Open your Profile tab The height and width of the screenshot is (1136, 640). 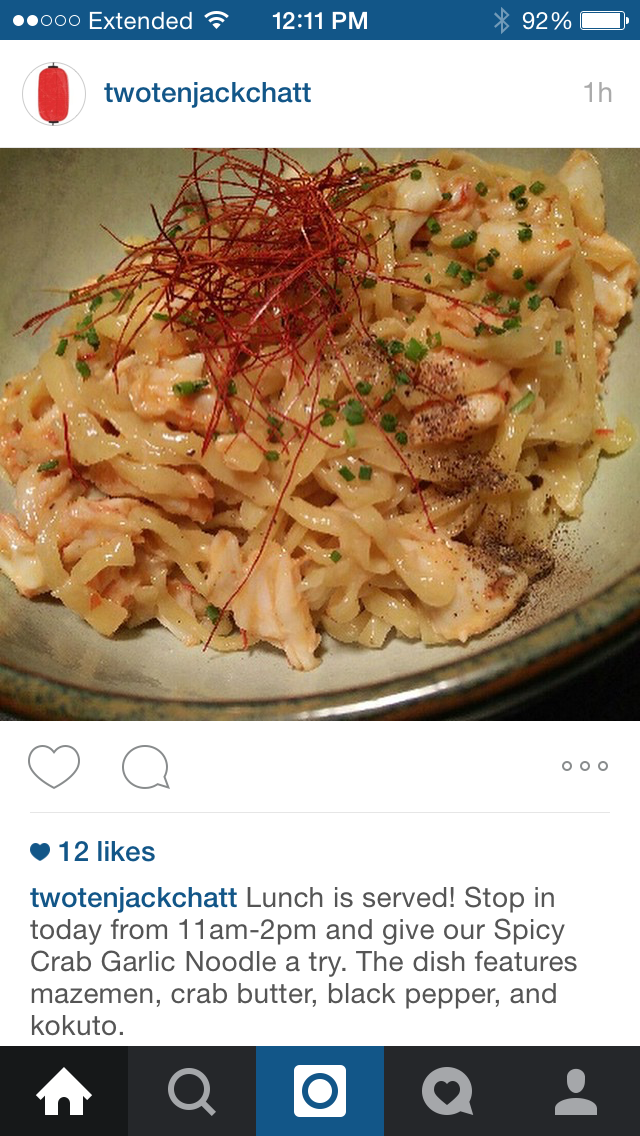pyautogui.click(x=576, y=1091)
